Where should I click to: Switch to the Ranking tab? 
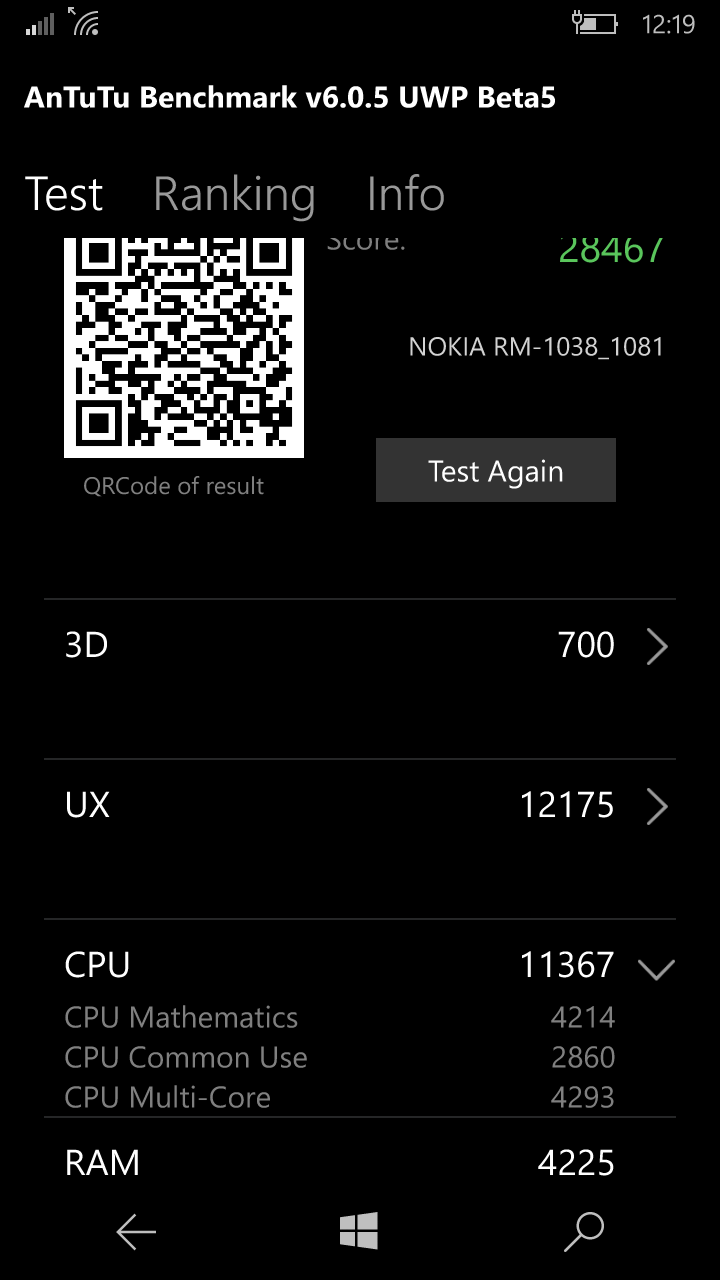click(234, 194)
